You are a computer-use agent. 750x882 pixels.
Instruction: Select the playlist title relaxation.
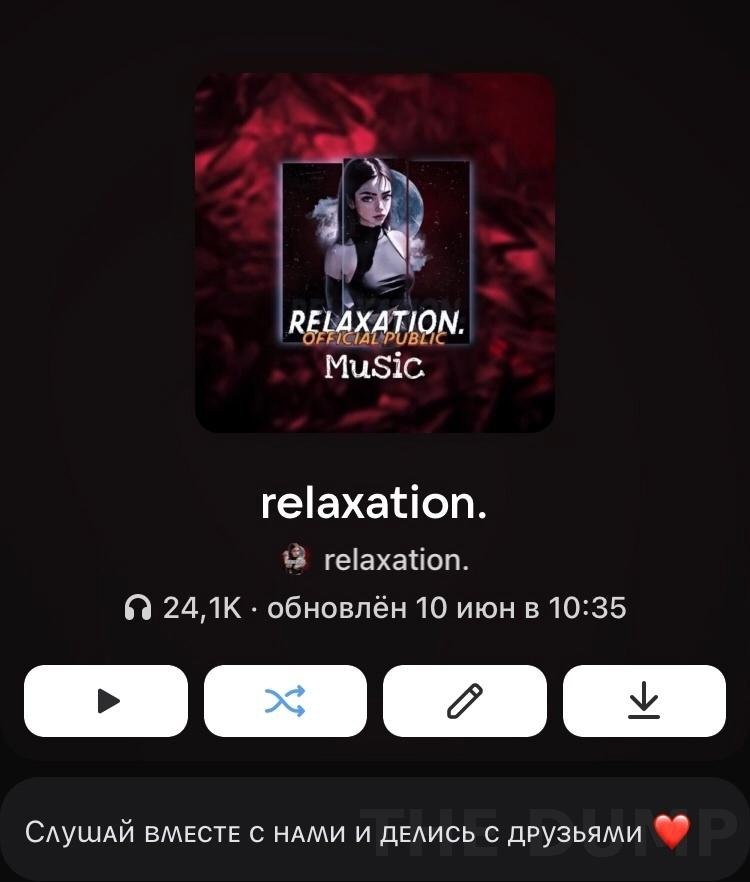[x=375, y=505]
